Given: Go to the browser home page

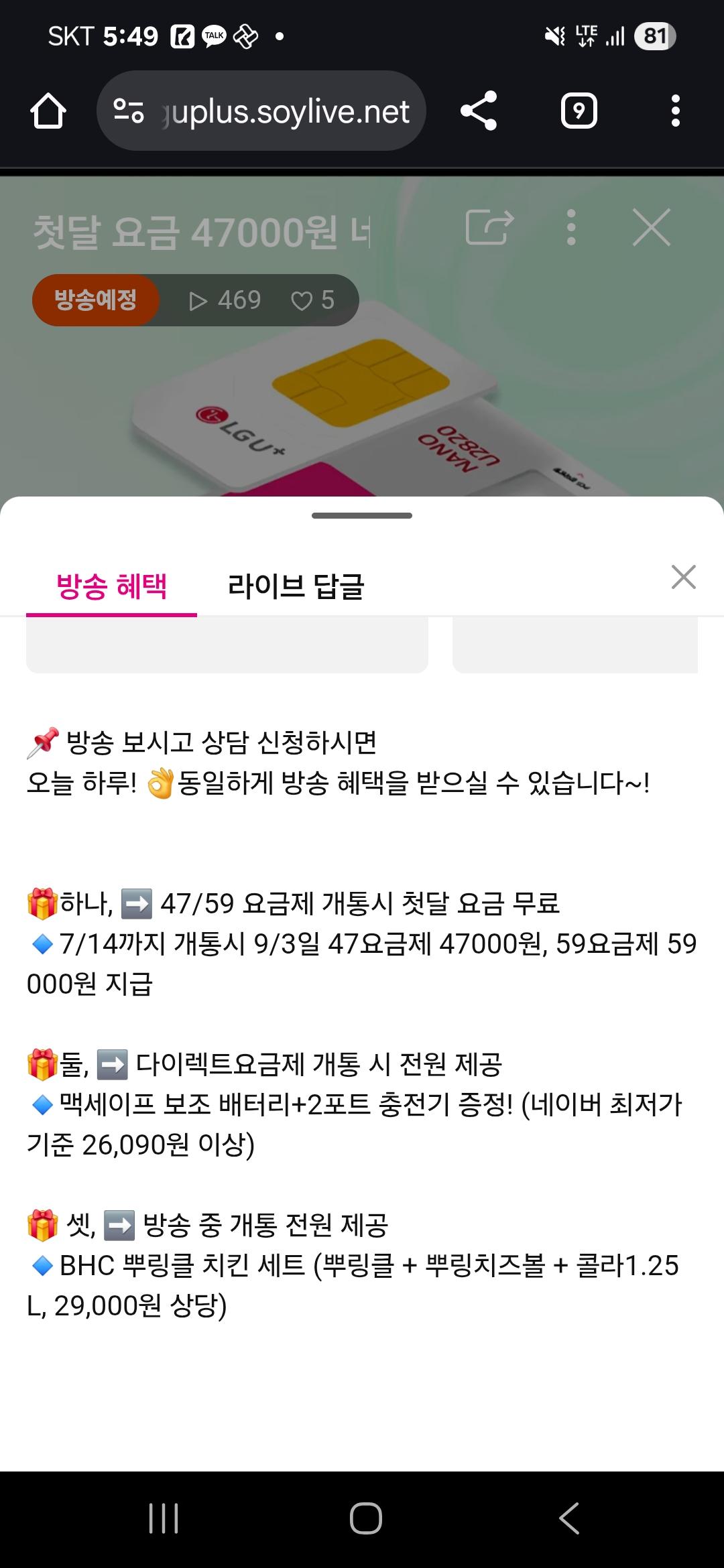Looking at the screenshot, I should pyautogui.click(x=48, y=111).
